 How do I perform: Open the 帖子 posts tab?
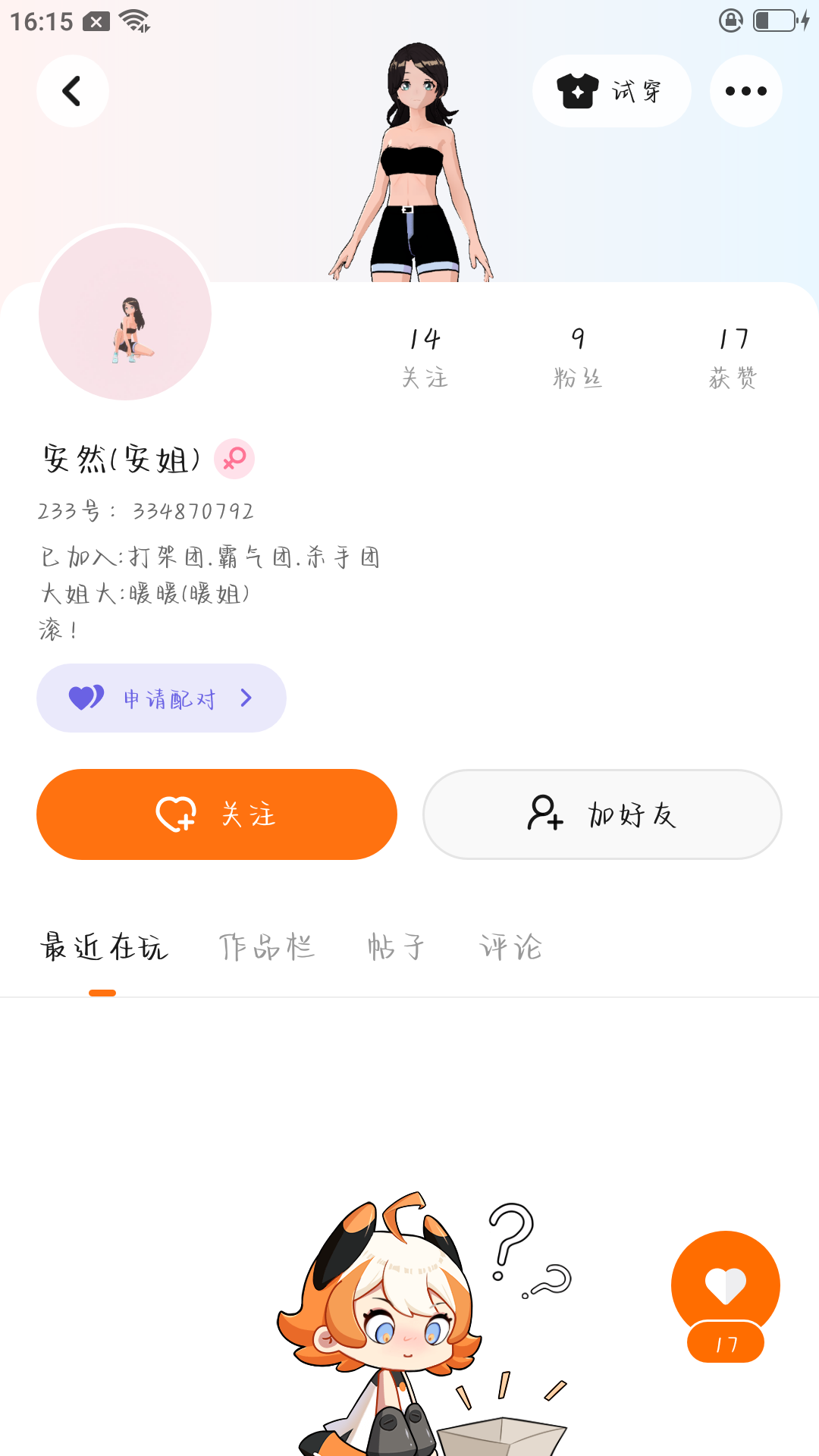pyautogui.click(x=396, y=948)
